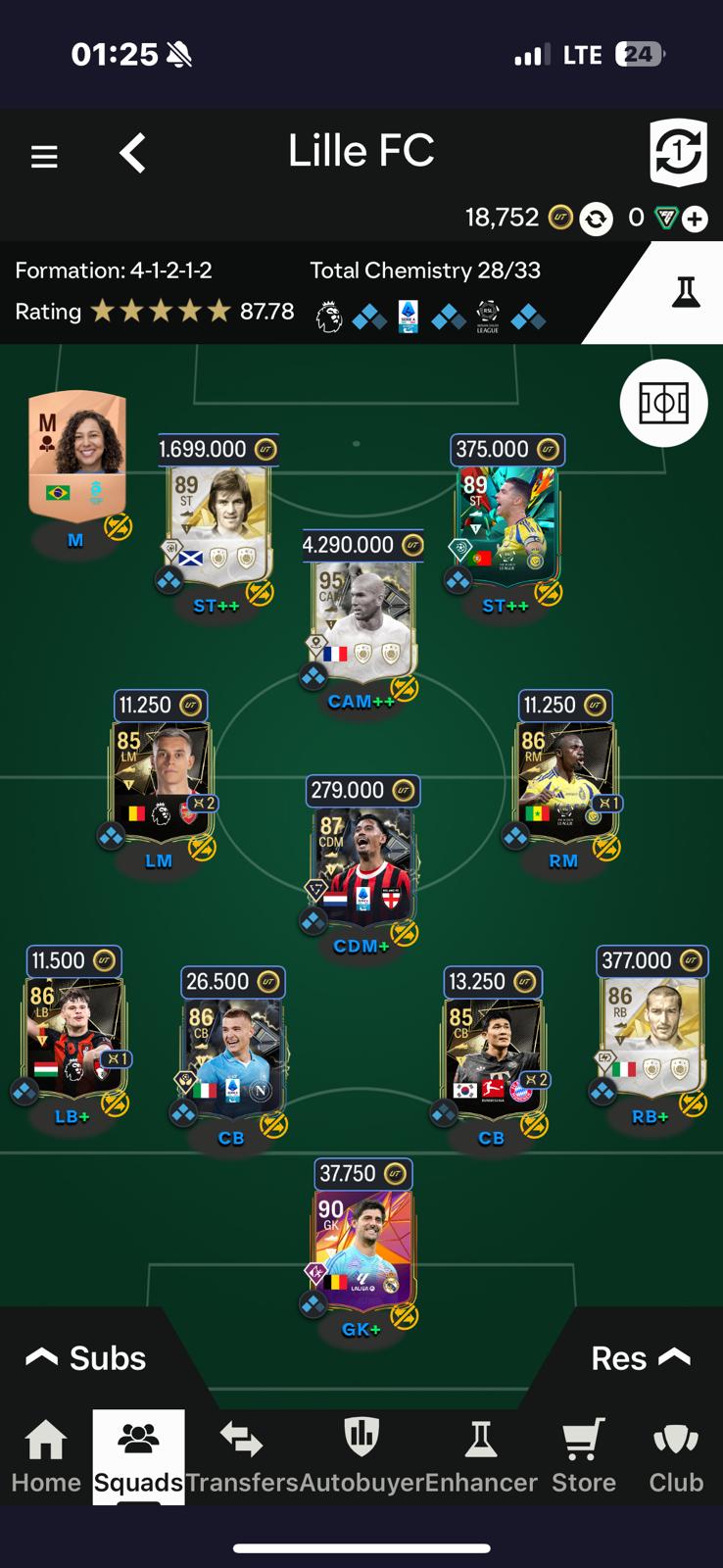Toggle the pitch view button
The width and height of the screenshot is (723, 1568).
664,403
